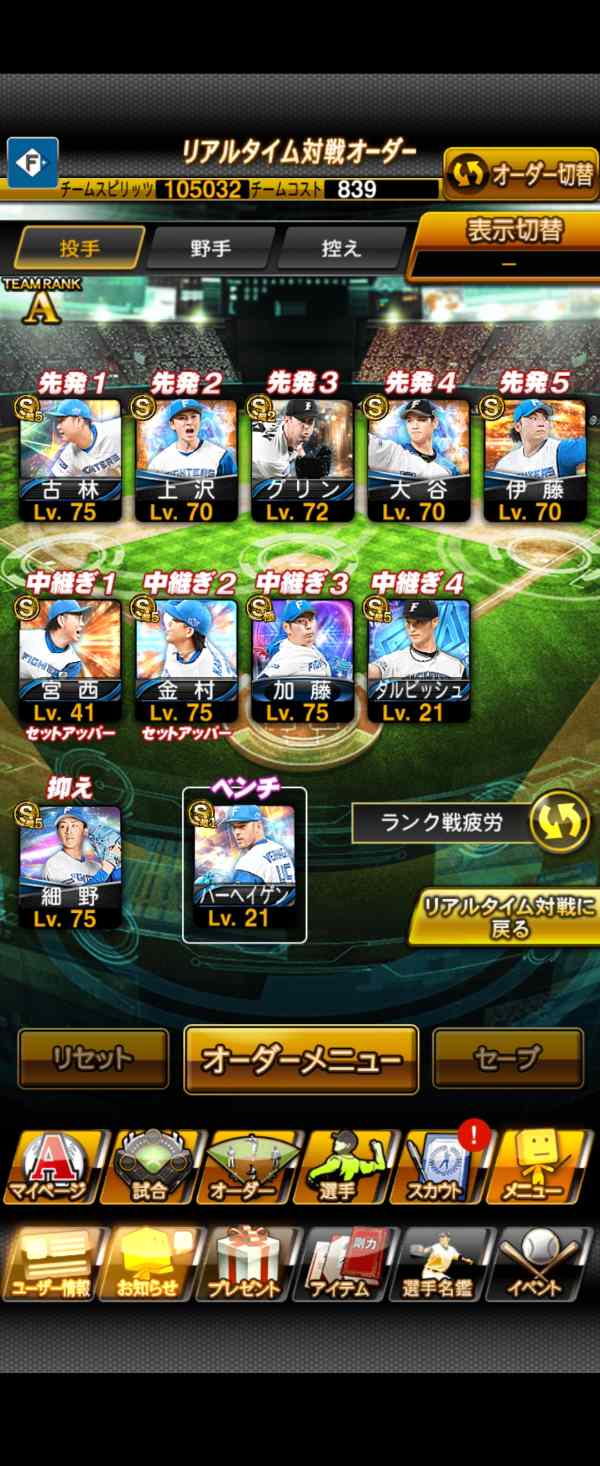The width and height of the screenshot is (600, 1466).
Task: Switch to the 控え tab
Action: pyautogui.click(x=341, y=248)
